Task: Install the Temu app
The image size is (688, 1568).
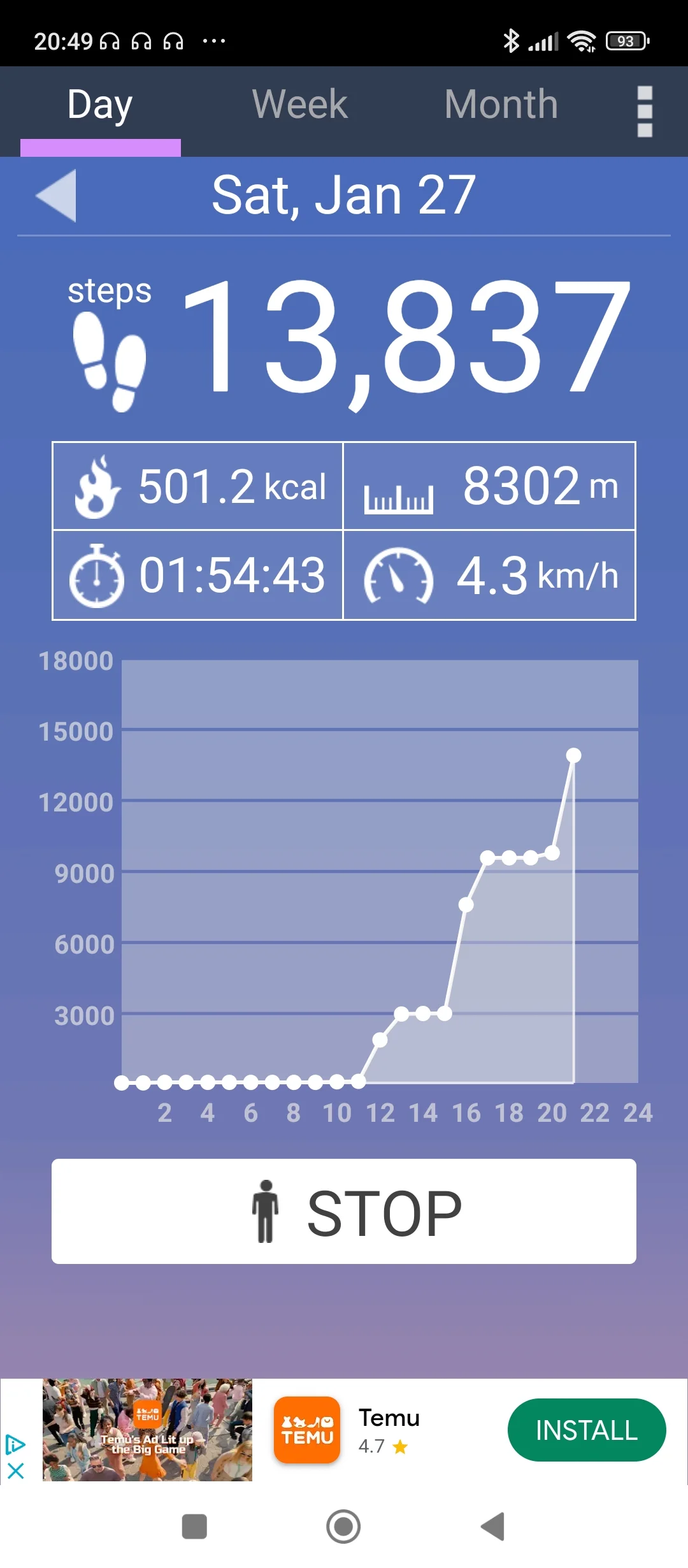Action: (x=586, y=1430)
